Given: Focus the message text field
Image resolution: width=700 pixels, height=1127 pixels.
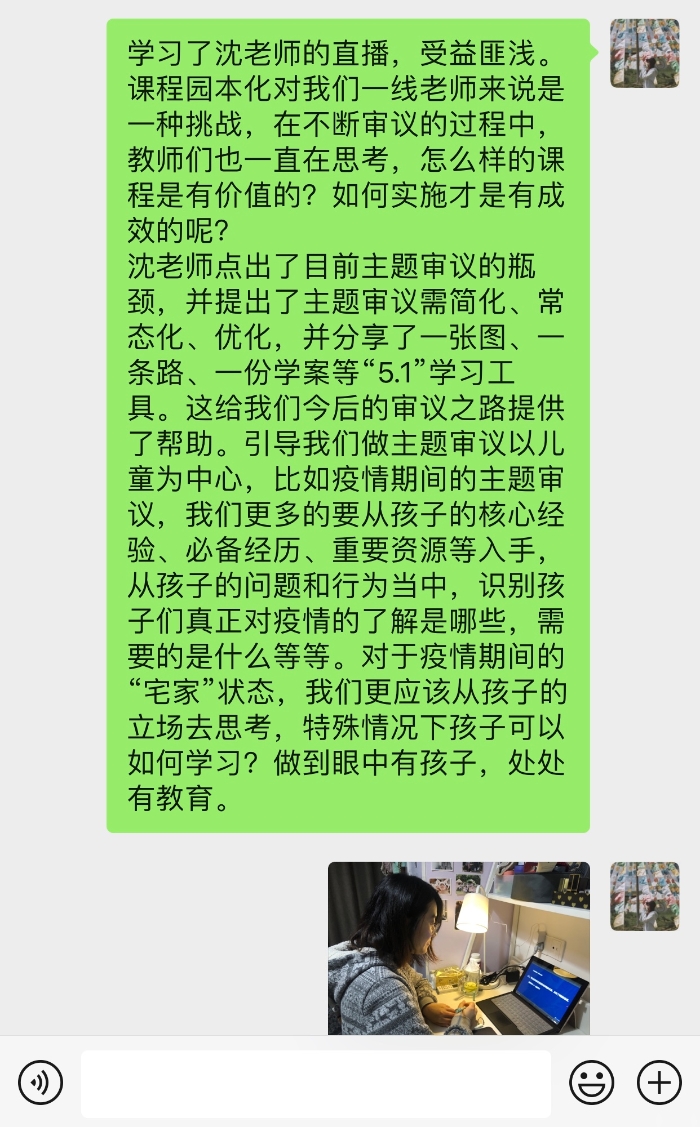Looking at the screenshot, I should click(x=316, y=1083).
